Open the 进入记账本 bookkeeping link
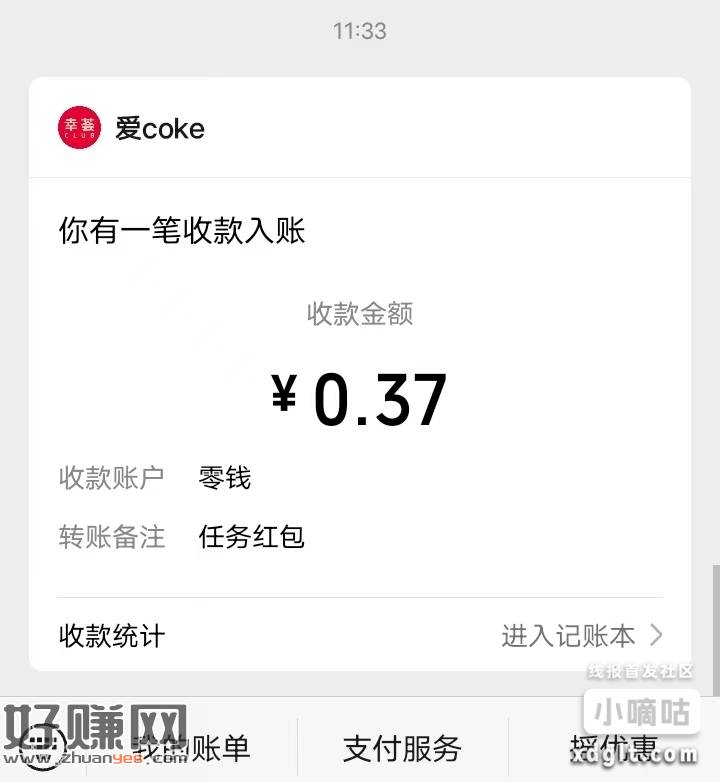 (x=581, y=635)
